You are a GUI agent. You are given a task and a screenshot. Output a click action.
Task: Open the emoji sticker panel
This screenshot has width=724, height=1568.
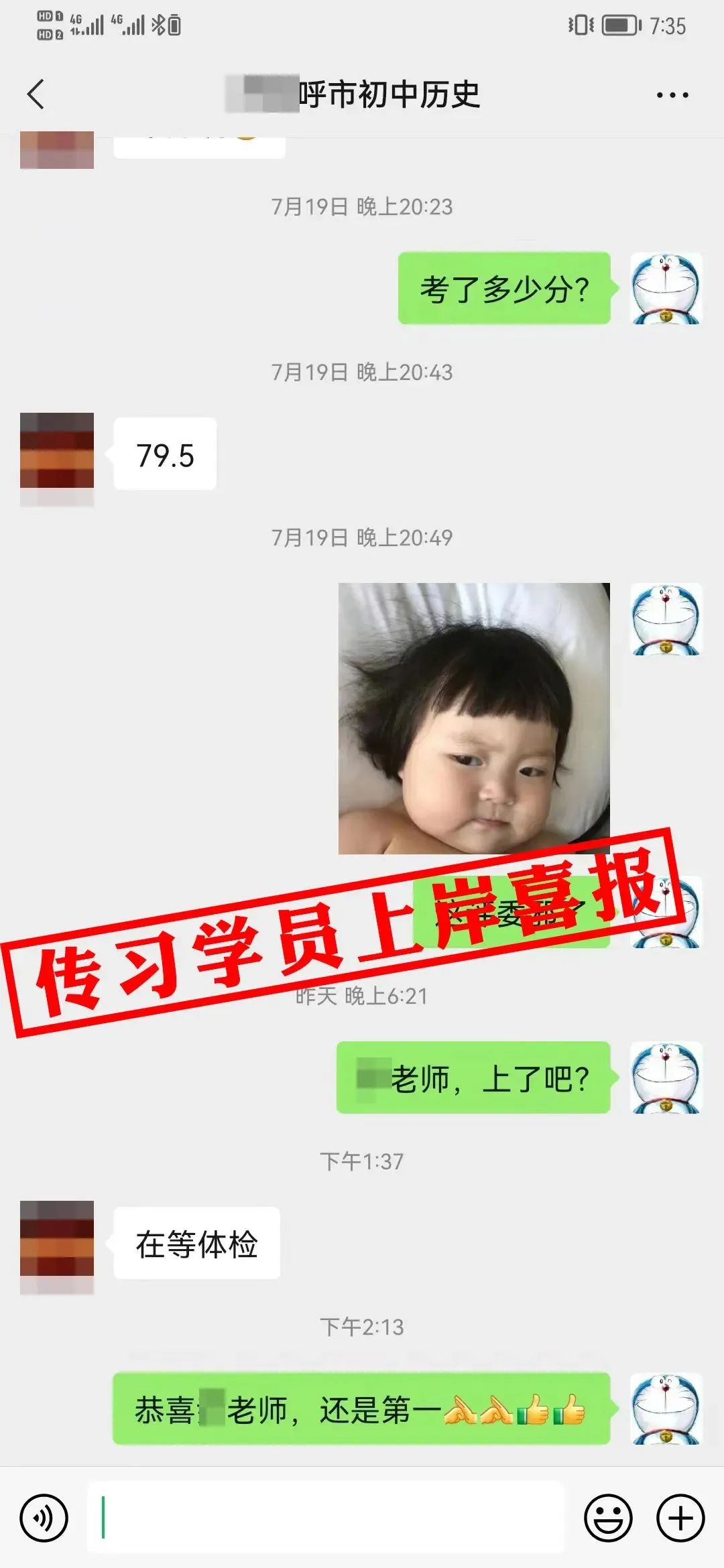[x=608, y=1518]
